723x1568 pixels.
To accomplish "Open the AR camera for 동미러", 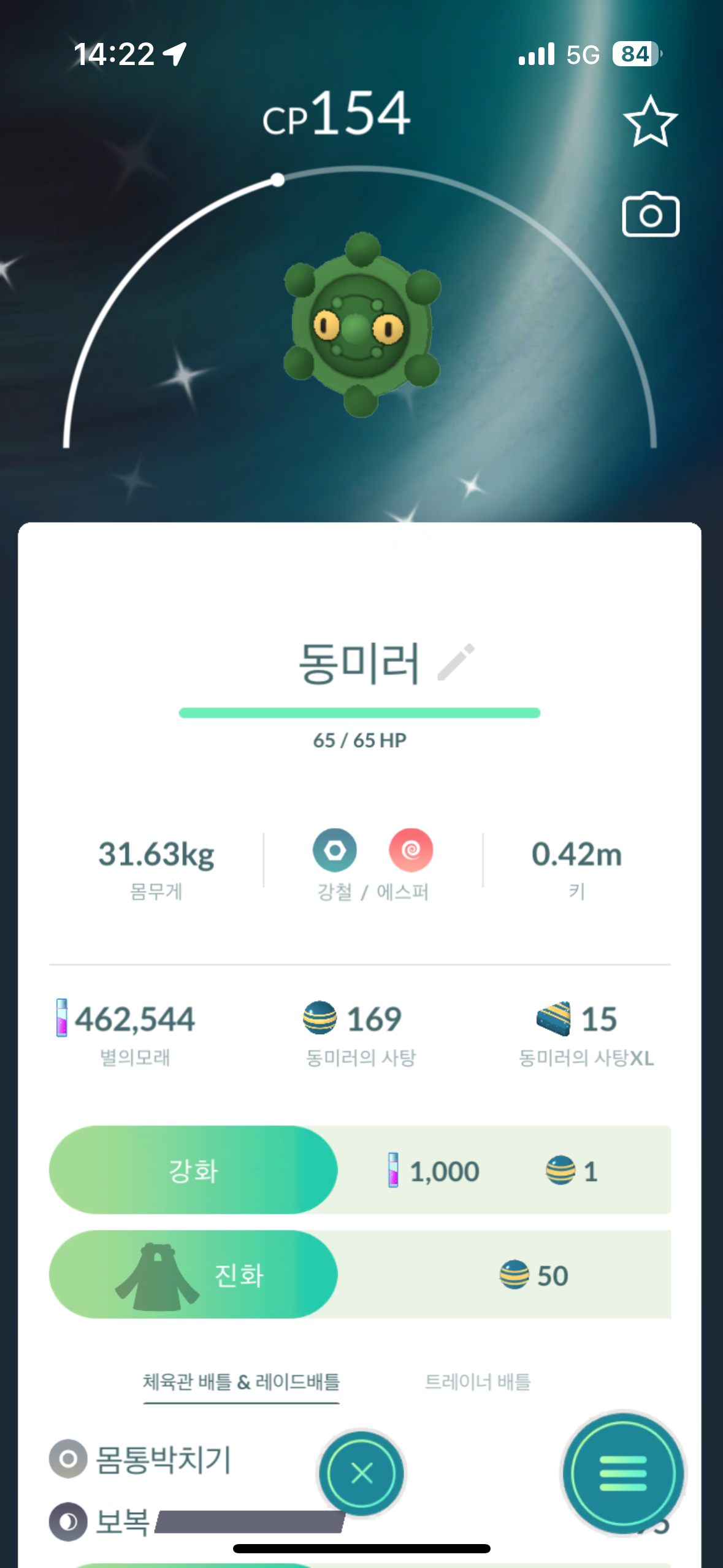I will tap(650, 215).
